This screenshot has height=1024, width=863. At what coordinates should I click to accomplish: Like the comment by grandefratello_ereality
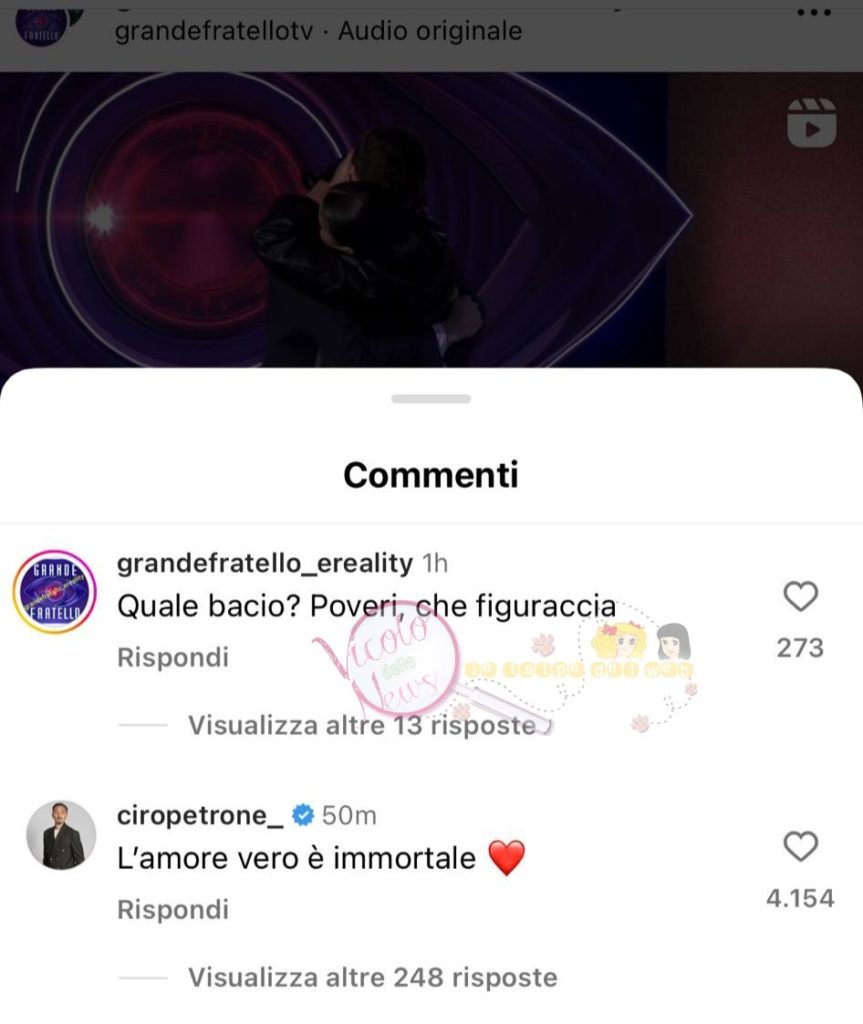point(800,597)
